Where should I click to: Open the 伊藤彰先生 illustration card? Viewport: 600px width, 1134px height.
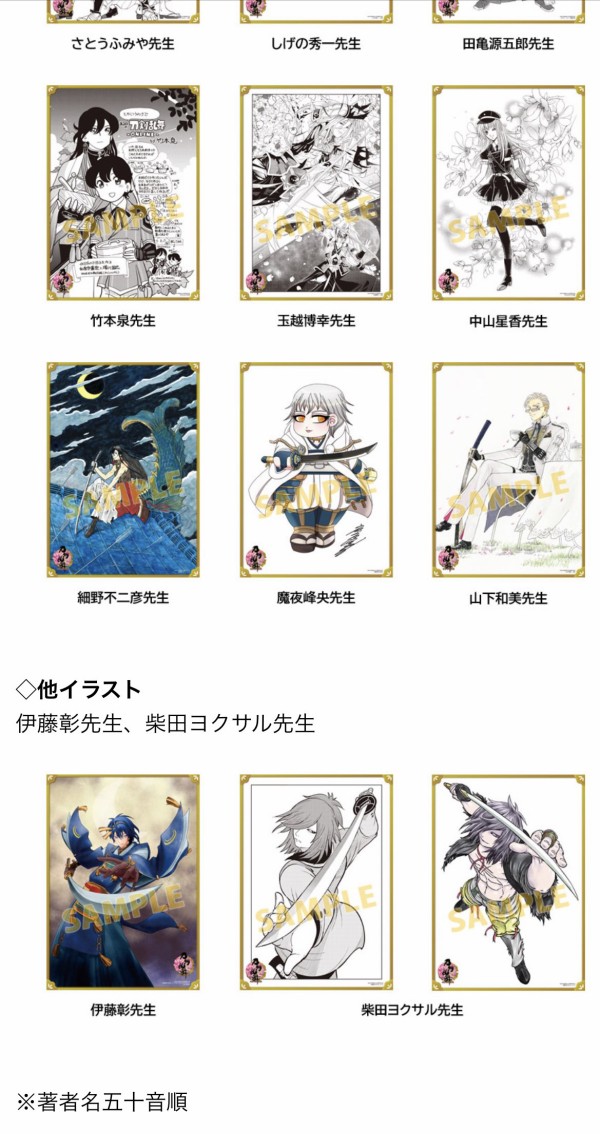pyautogui.click(x=123, y=882)
